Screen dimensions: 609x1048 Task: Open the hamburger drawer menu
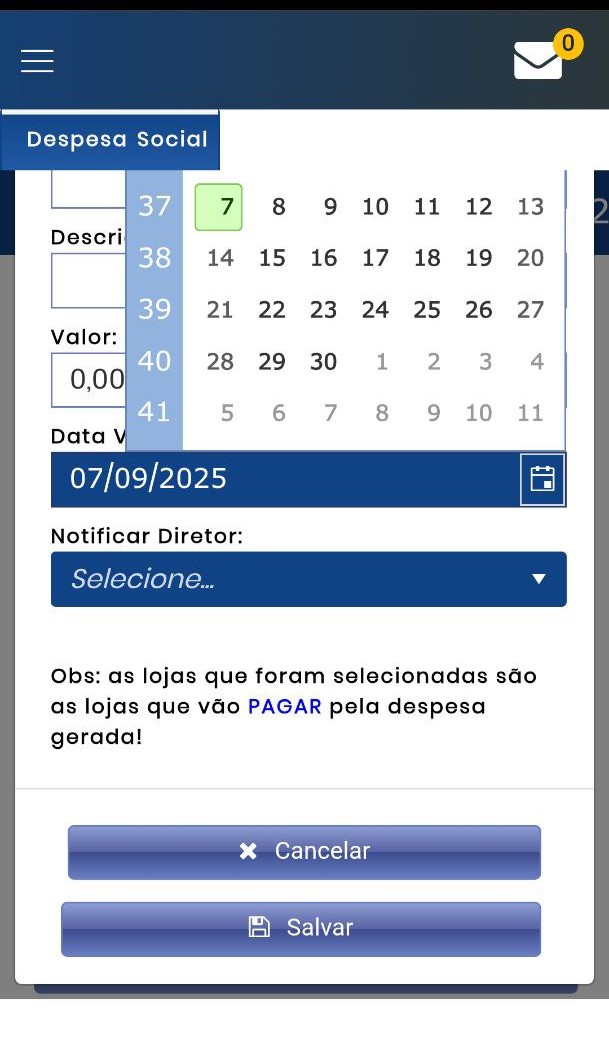click(x=38, y=61)
